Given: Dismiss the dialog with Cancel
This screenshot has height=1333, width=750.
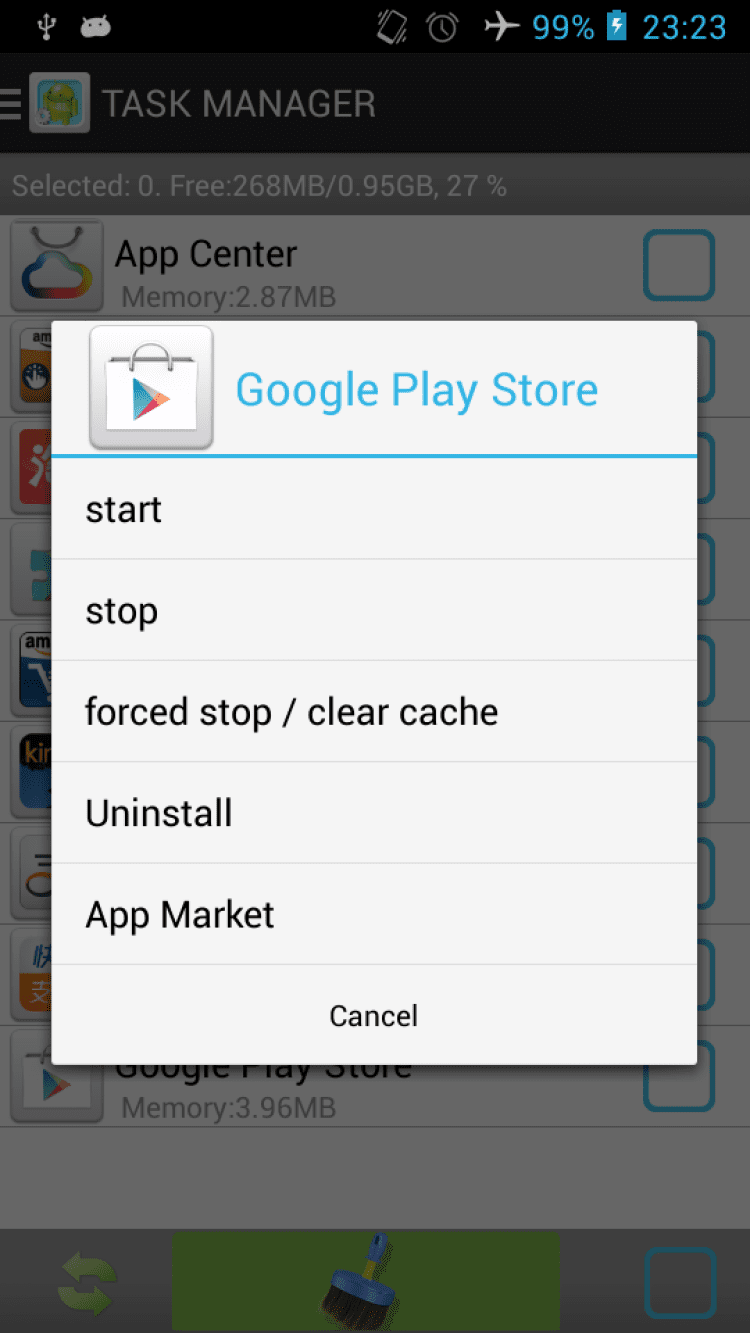Looking at the screenshot, I should 373,1015.
